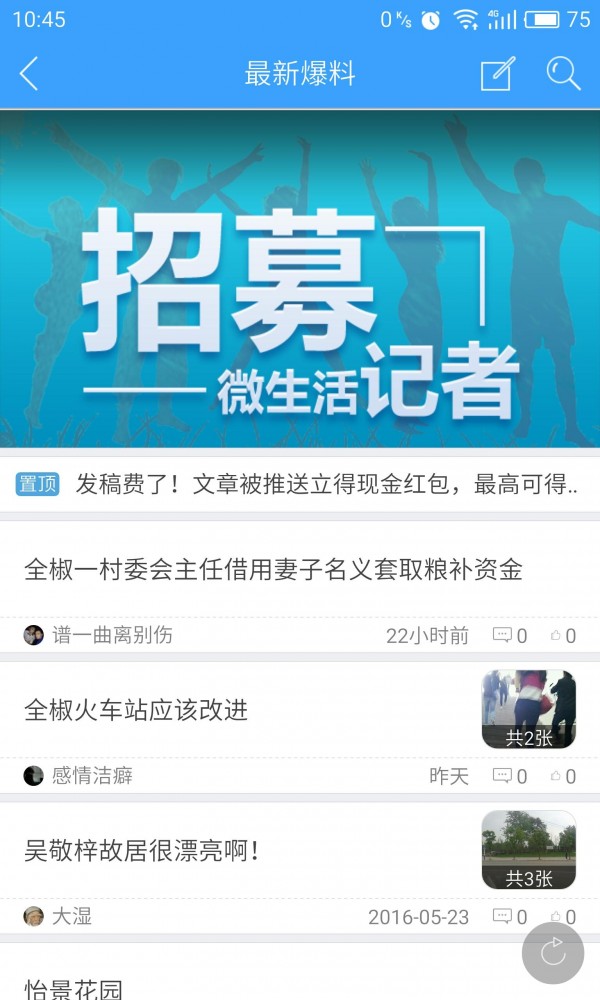Viewport: 600px width, 1000px height.
Task: Open the 怡景花园 post
Action: (x=74, y=988)
